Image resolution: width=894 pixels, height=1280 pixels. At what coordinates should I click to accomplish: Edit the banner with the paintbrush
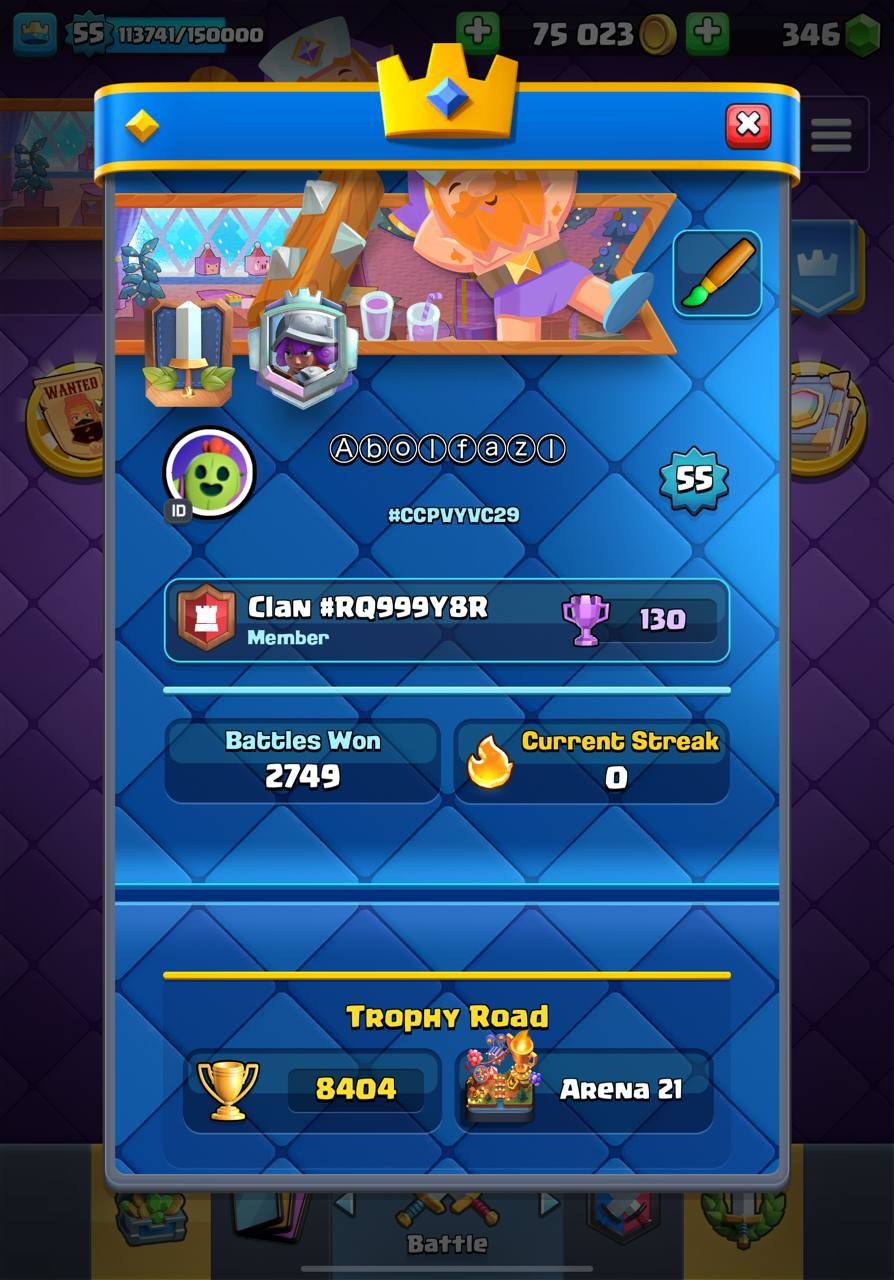tap(717, 274)
